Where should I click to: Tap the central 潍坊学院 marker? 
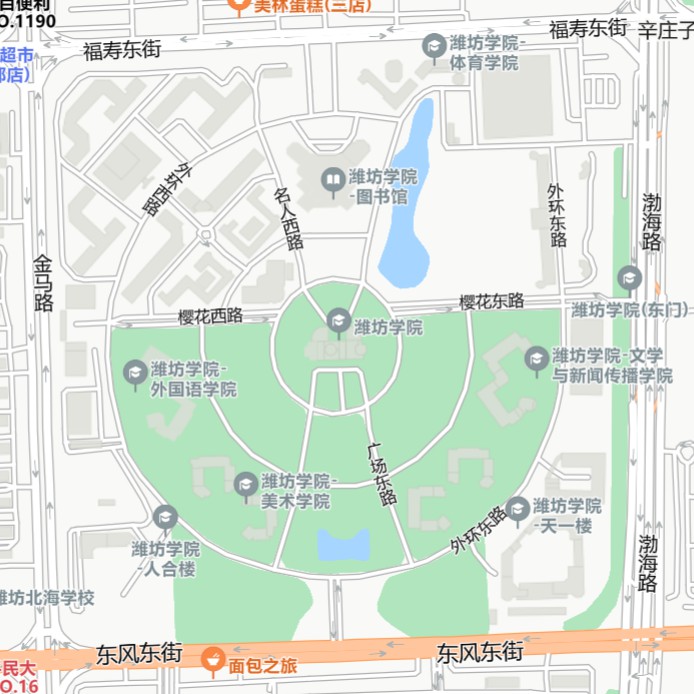338,322
